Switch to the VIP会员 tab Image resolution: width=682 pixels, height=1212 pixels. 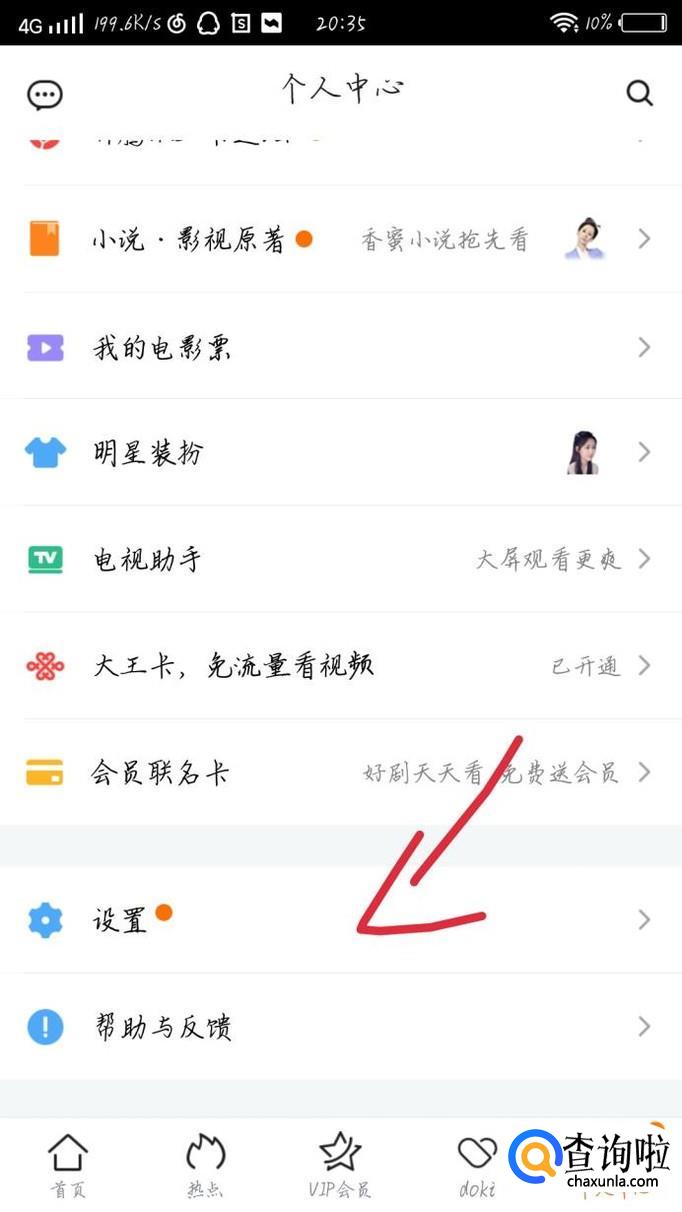point(340,1166)
